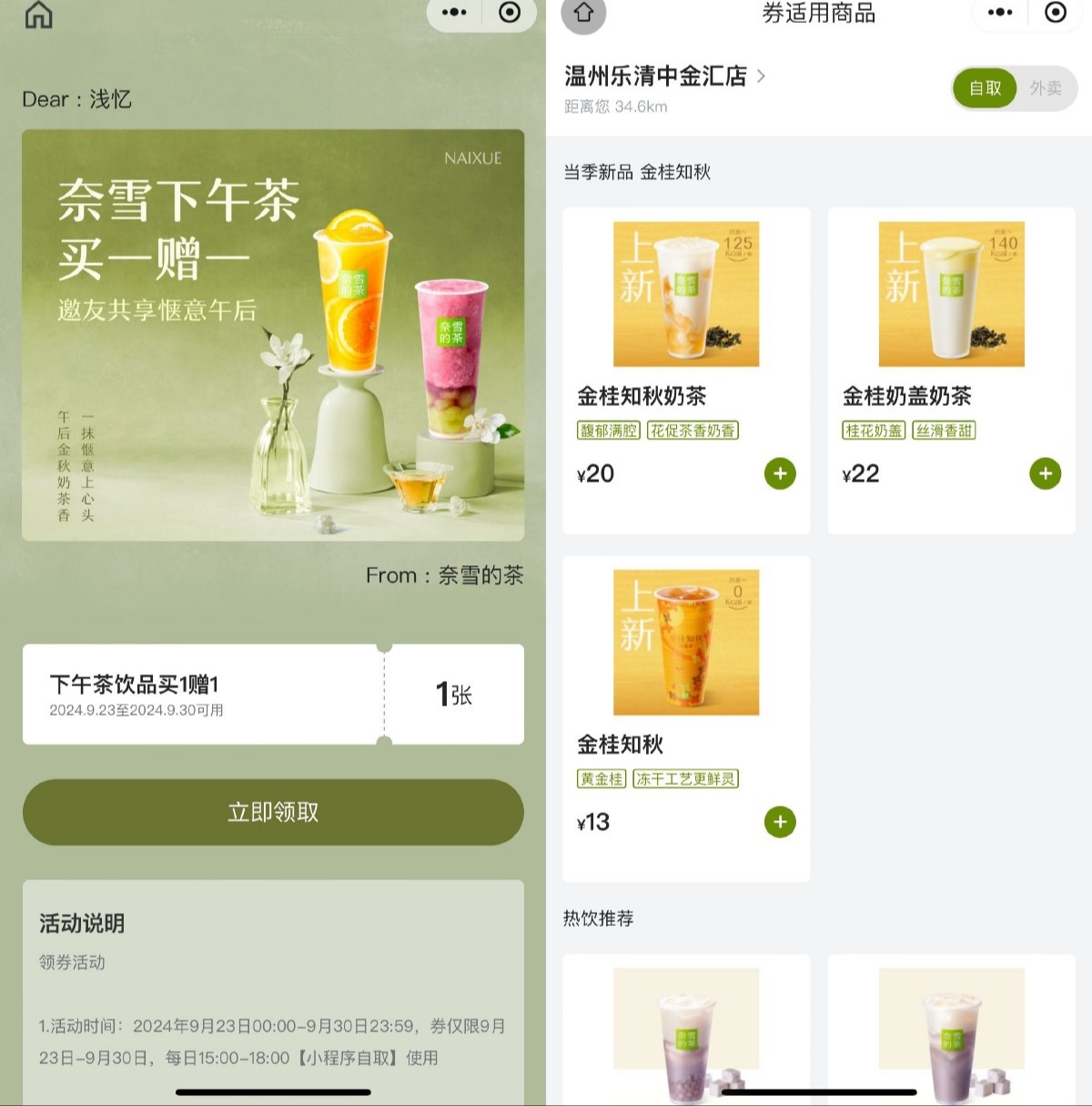The height and width of the screenshot is (1106, 1092).
Task: Add 金桂奶盖奶茶 to the cart
Action: tap(1045, 473)
